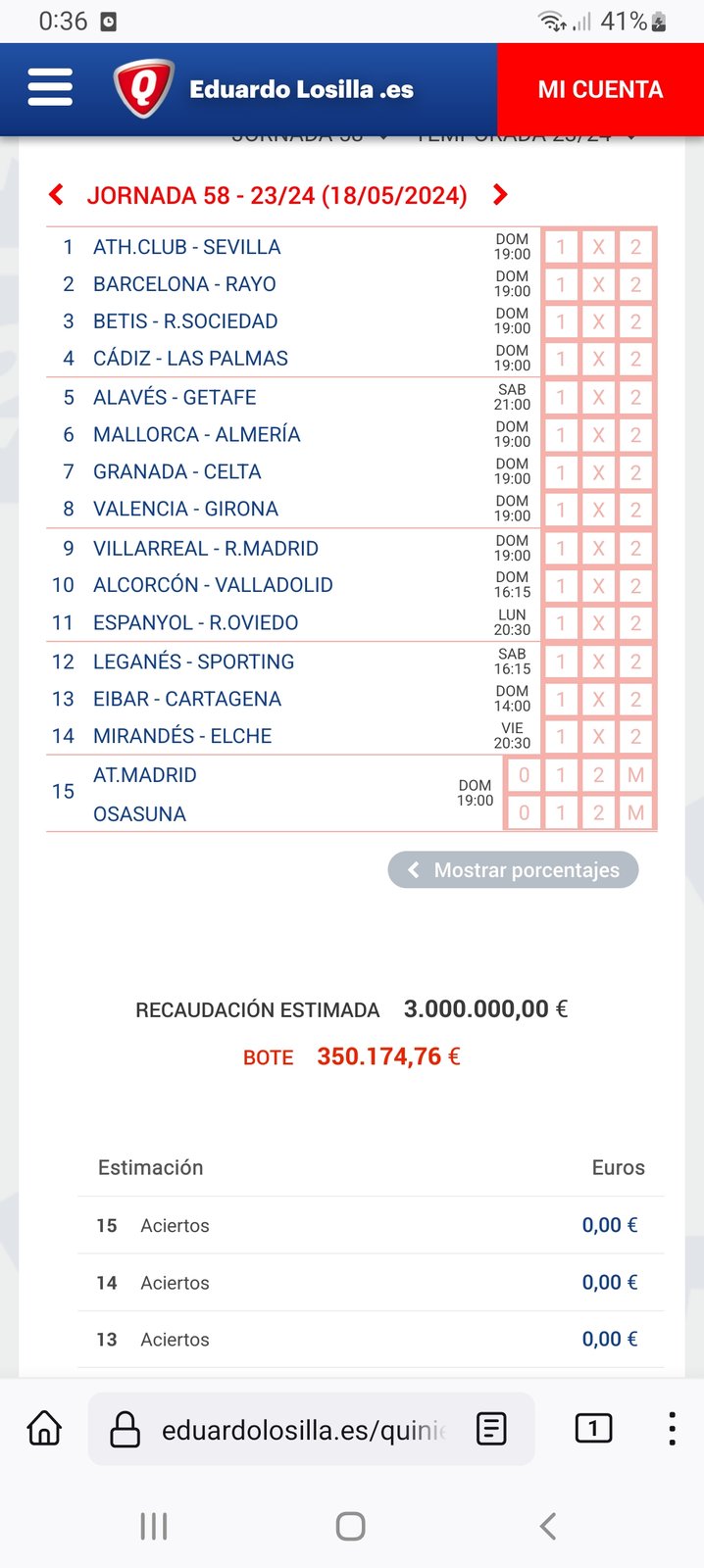Mark X for Alavés - Getafe
This screenshot has height=1568, width=704.
pos(598,398)
